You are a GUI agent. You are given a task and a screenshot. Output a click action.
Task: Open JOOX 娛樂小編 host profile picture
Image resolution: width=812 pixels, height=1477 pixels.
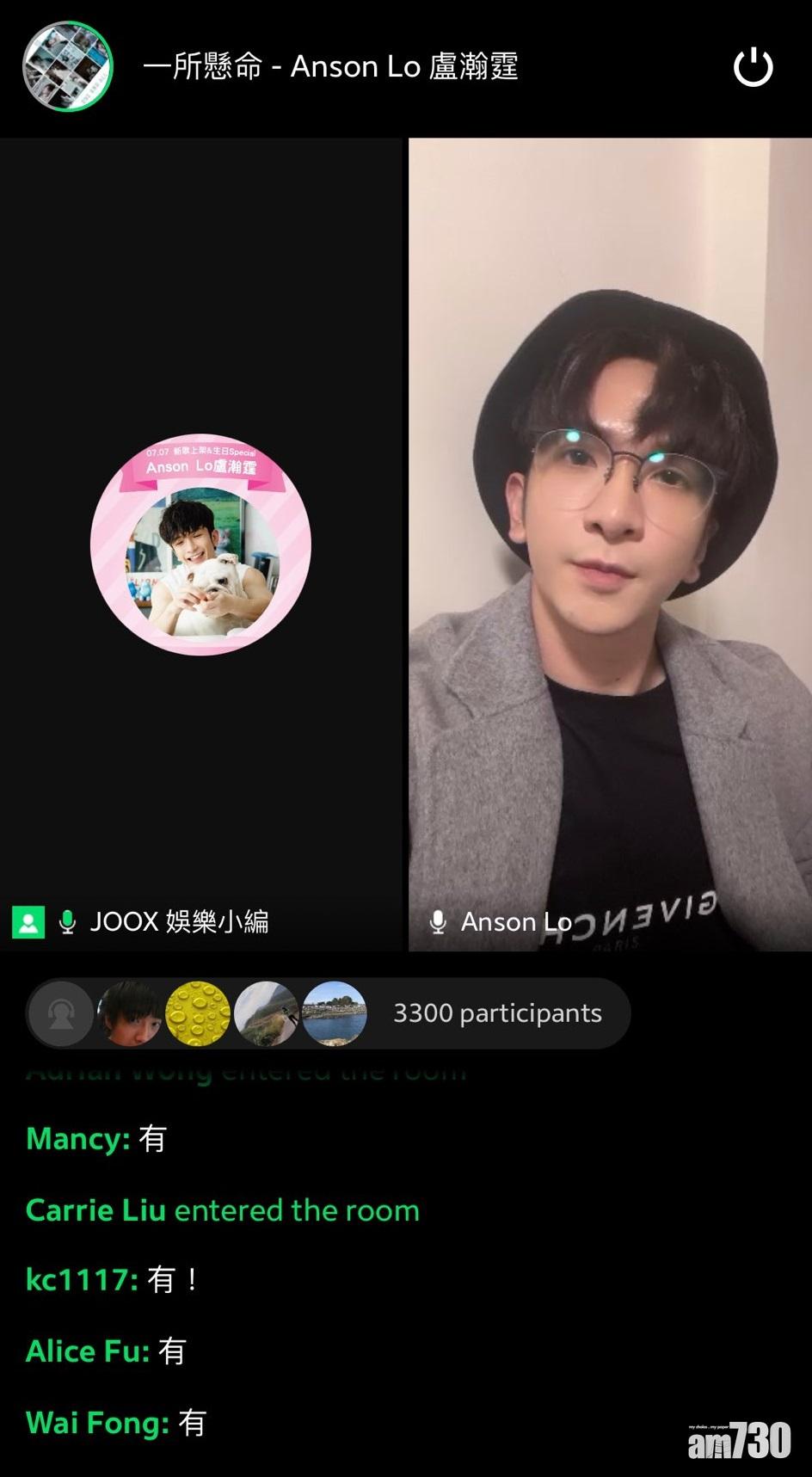tap(201, 545)
